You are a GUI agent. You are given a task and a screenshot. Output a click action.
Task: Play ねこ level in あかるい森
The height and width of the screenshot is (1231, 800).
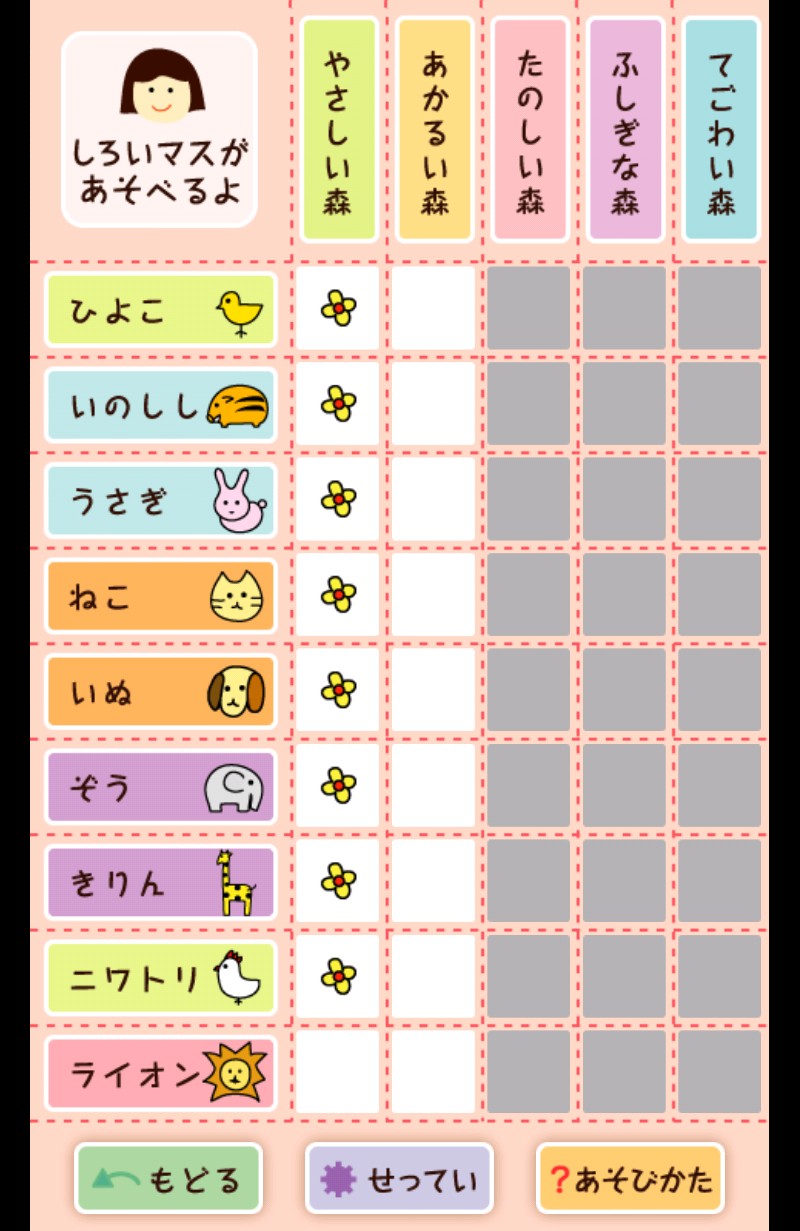point(433,595)
